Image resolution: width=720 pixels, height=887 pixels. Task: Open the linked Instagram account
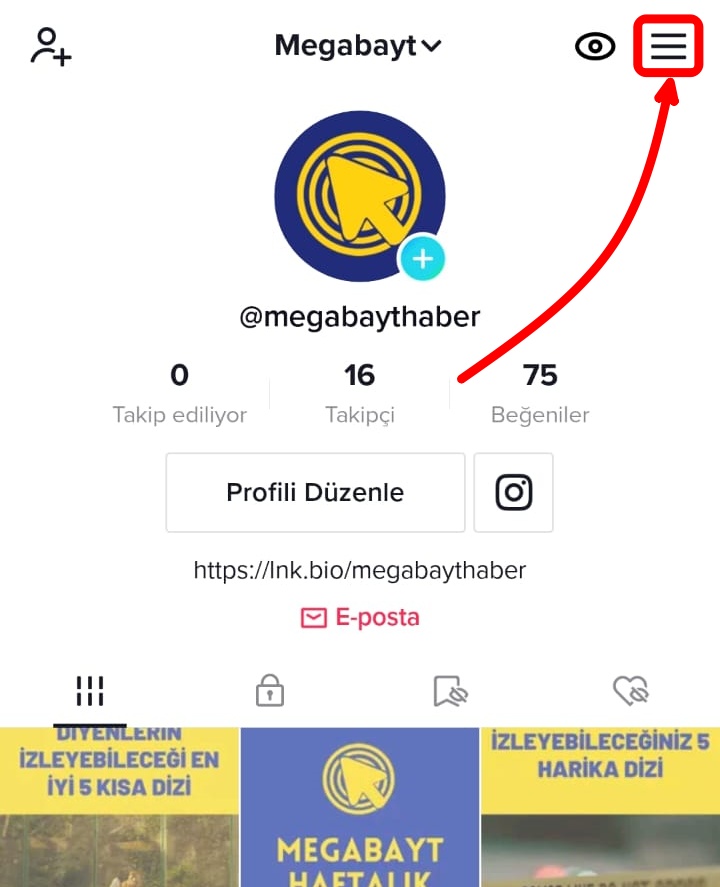click(513, 492)
